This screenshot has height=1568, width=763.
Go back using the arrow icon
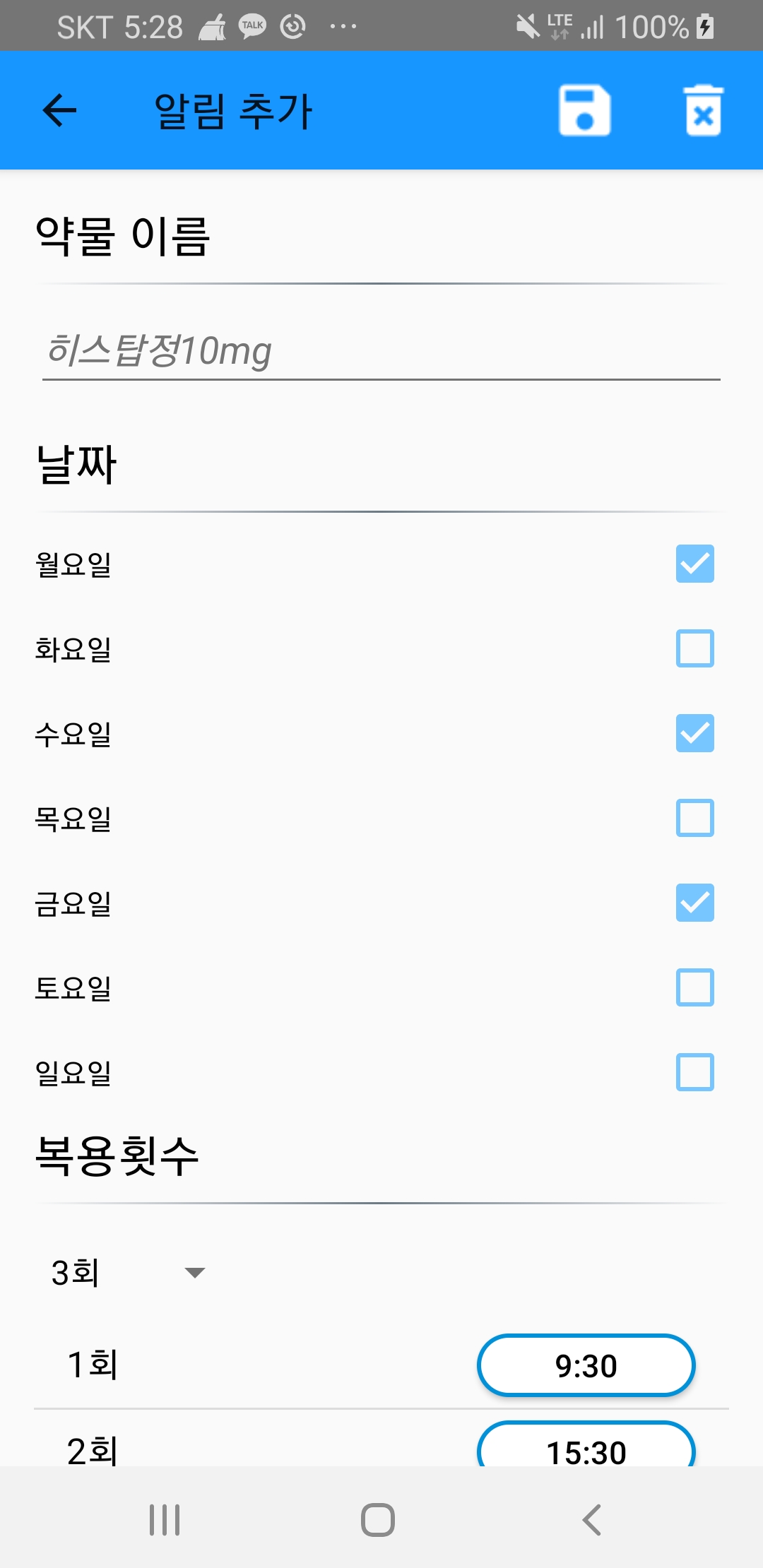click(59, 111)
